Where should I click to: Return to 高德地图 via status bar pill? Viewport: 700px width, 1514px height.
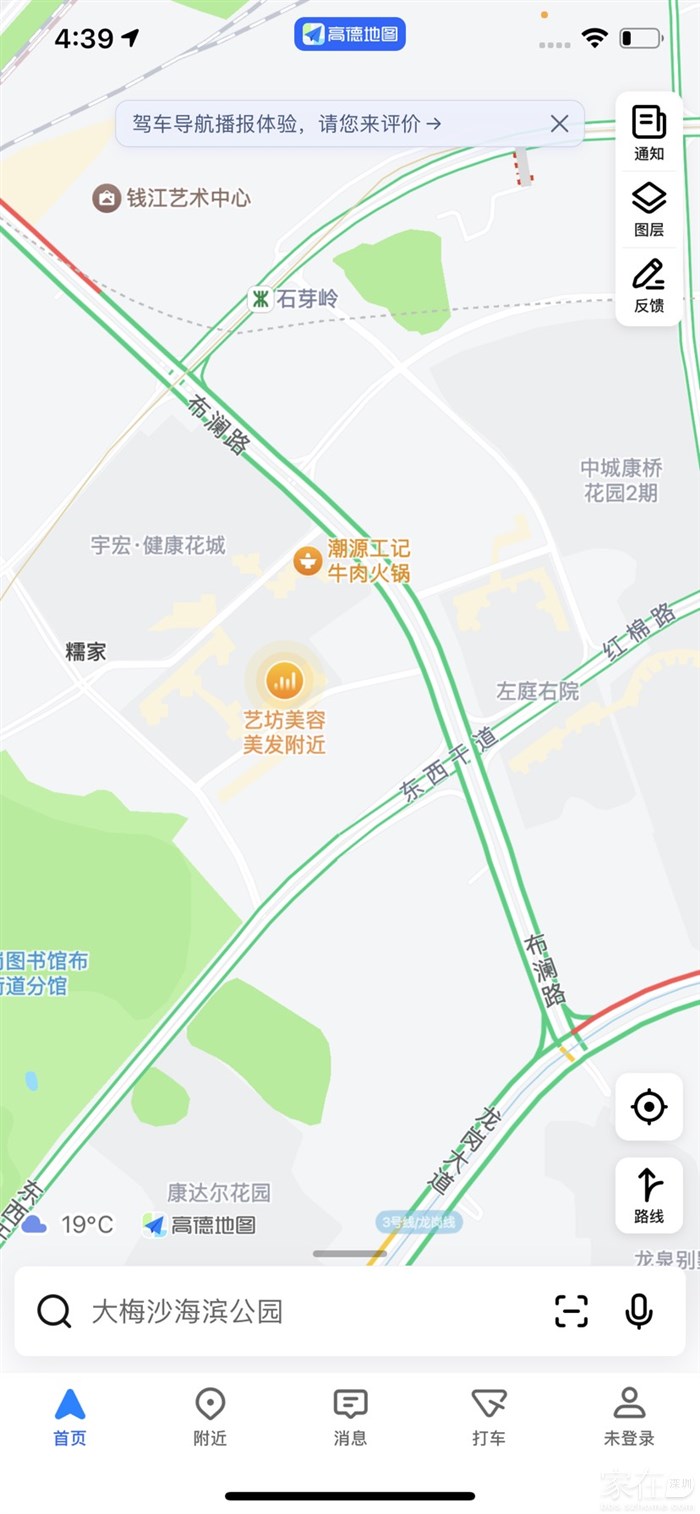tap(350, 35)
